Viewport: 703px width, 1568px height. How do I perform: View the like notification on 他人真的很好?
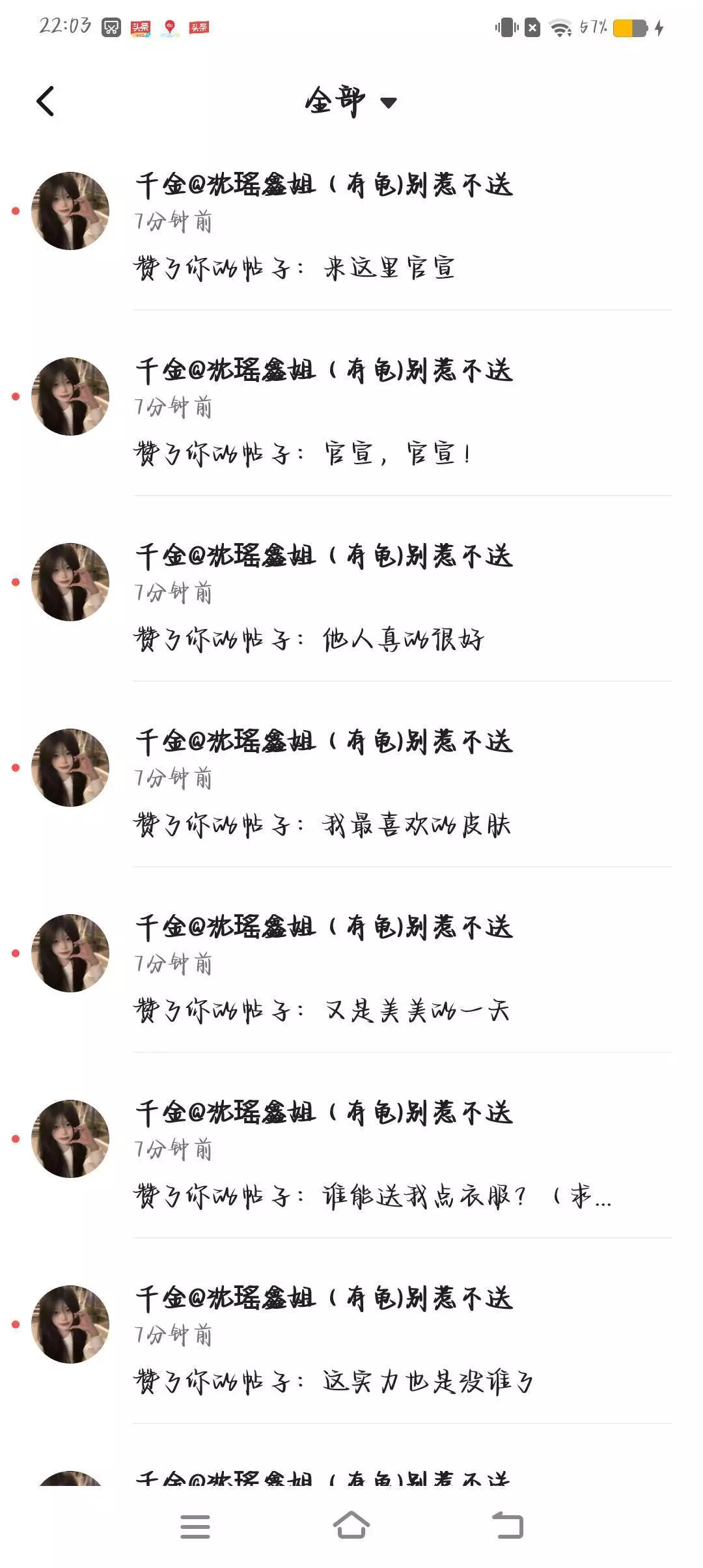(402, 639)
